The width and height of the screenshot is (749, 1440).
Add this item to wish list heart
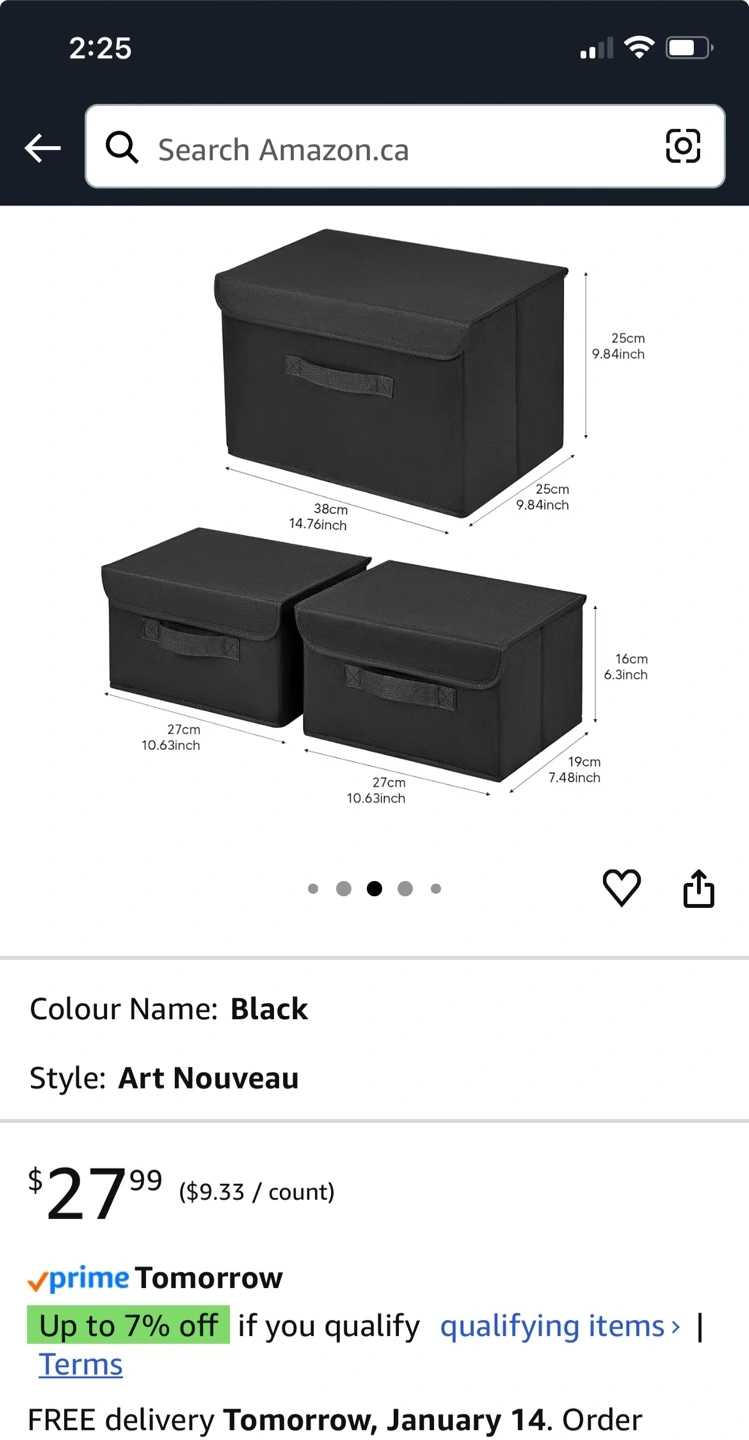click(621, 888)
